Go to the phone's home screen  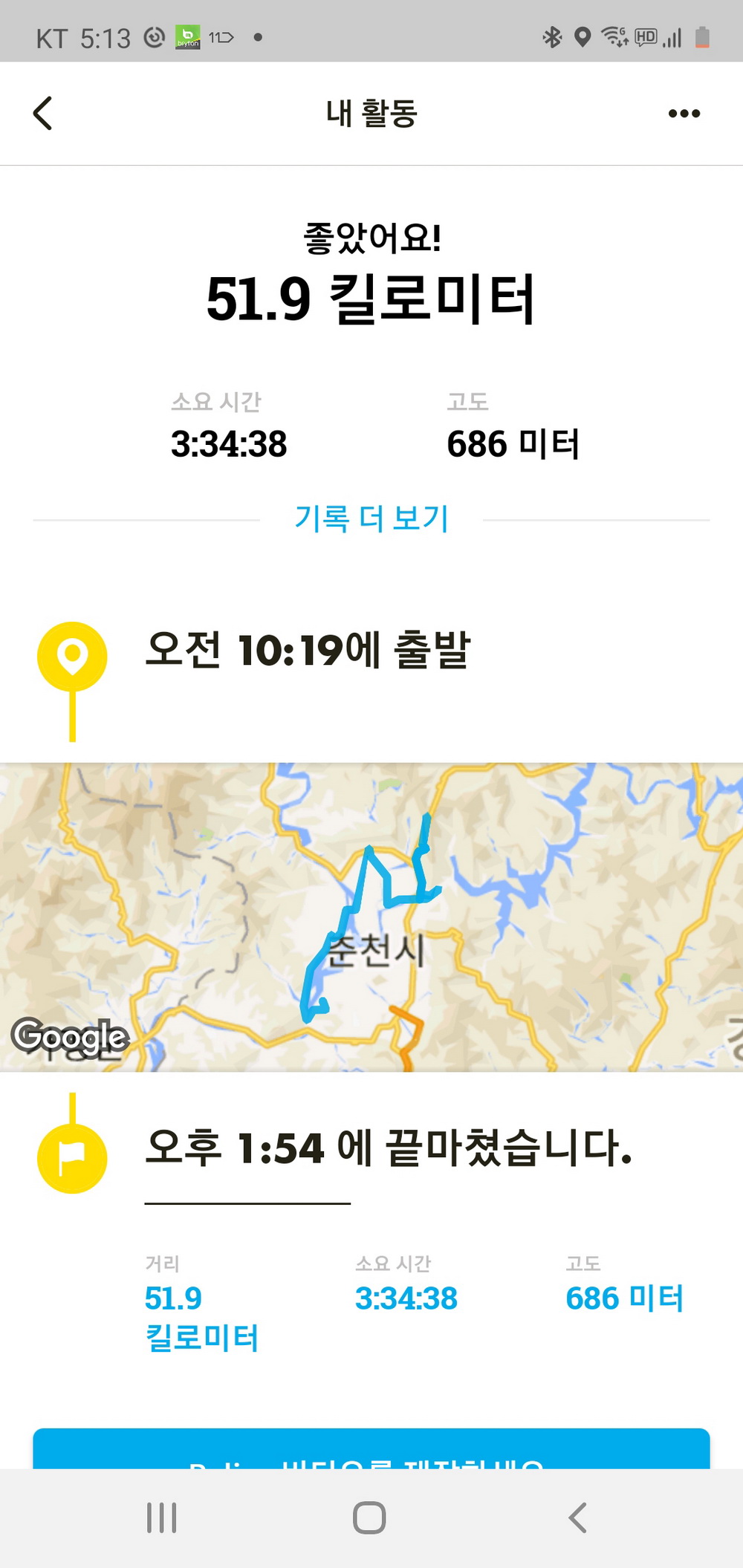369,1517
